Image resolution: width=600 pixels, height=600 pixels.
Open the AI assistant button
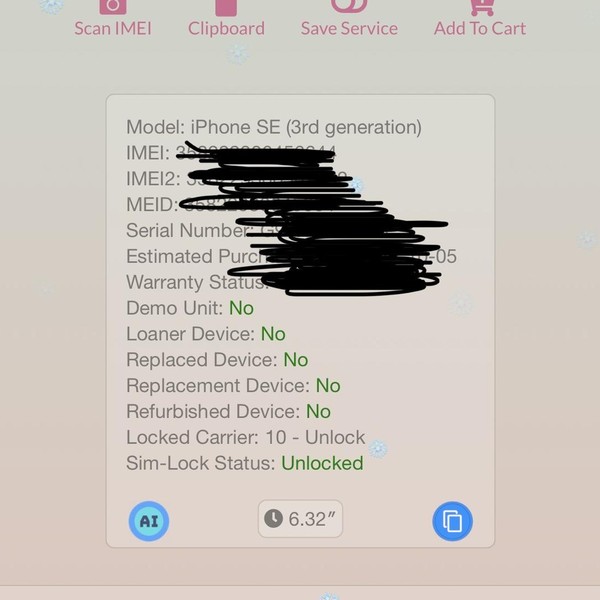tap(149, 521)
